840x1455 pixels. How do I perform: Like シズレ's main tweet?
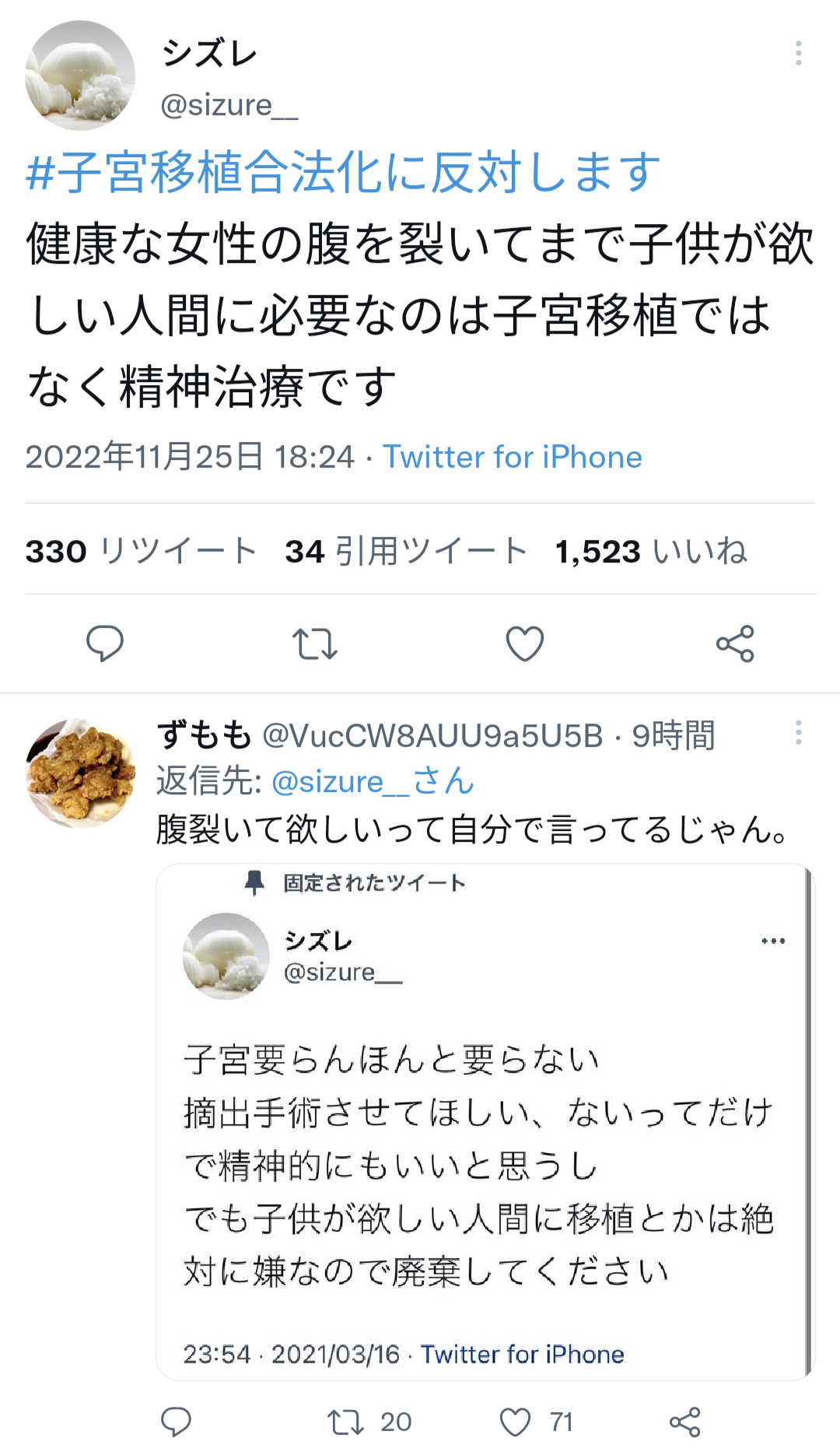click(525, 643)
